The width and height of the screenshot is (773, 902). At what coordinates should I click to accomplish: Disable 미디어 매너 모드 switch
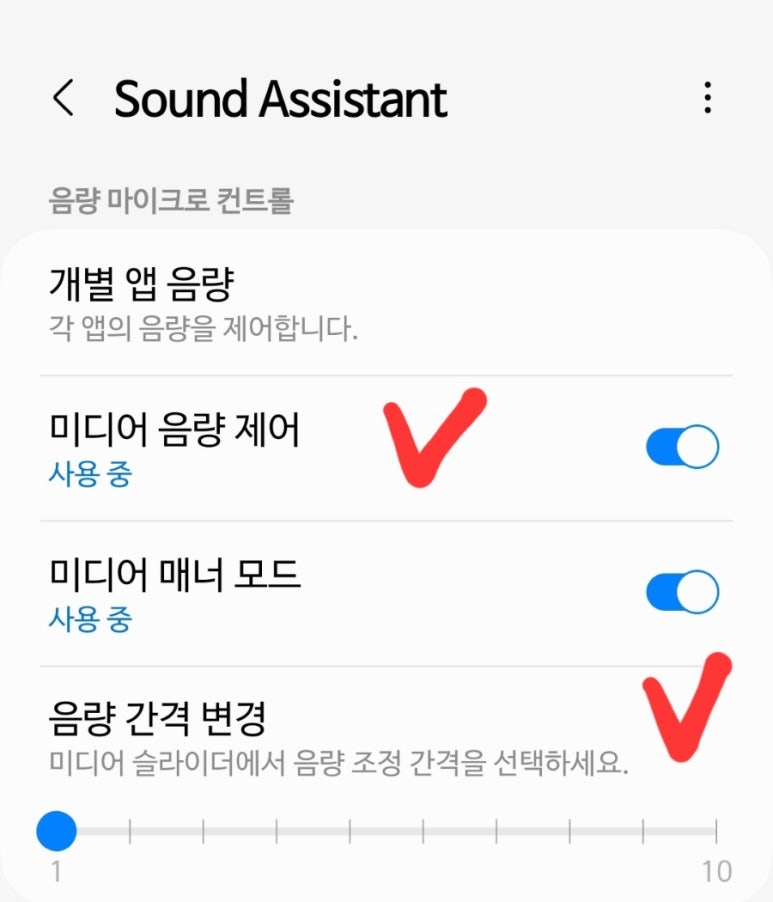click(682, 593)
